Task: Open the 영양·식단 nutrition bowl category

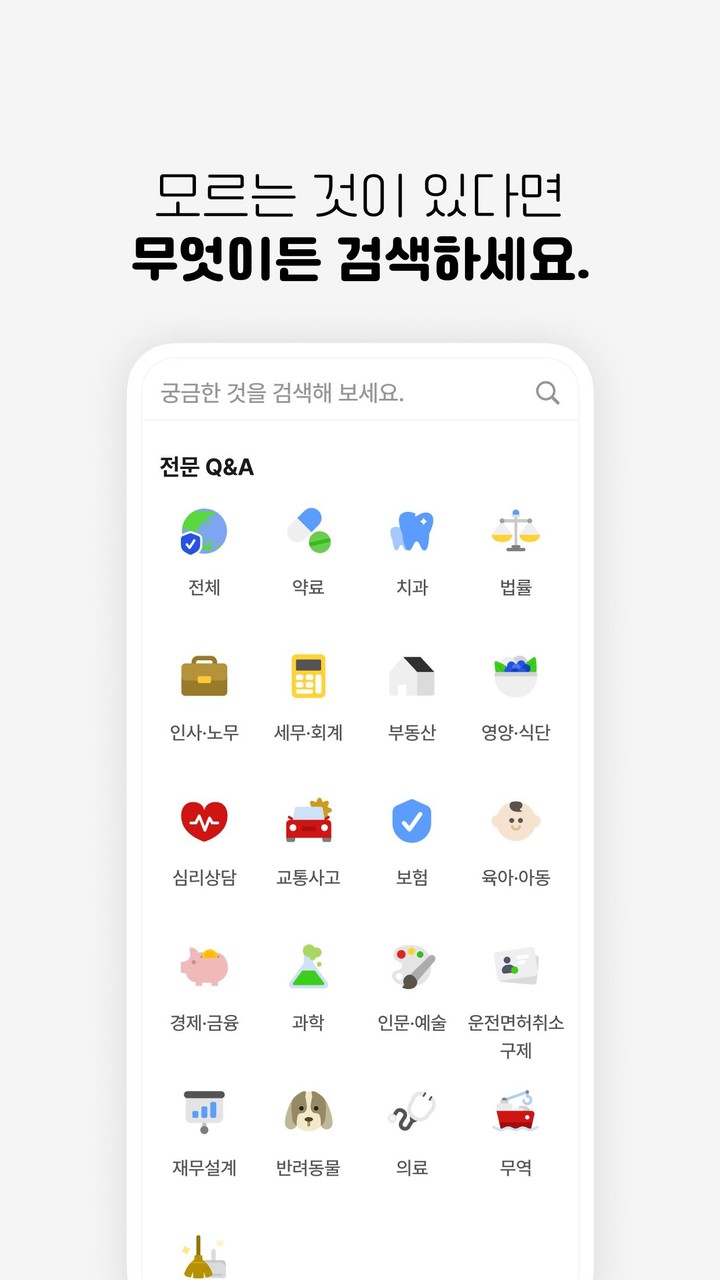Action: [x=516, y=678]
